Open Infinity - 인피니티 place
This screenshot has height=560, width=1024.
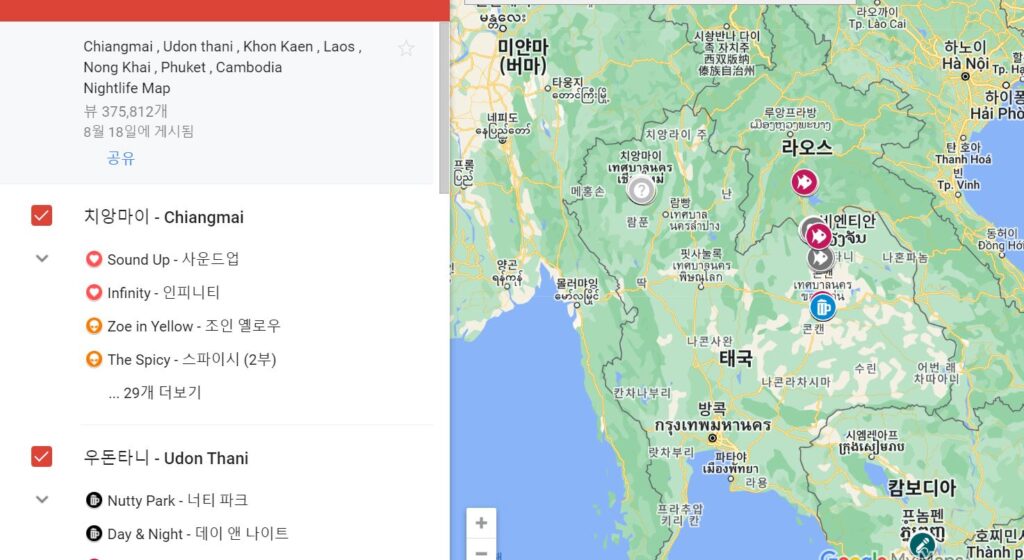pos(163,293)
